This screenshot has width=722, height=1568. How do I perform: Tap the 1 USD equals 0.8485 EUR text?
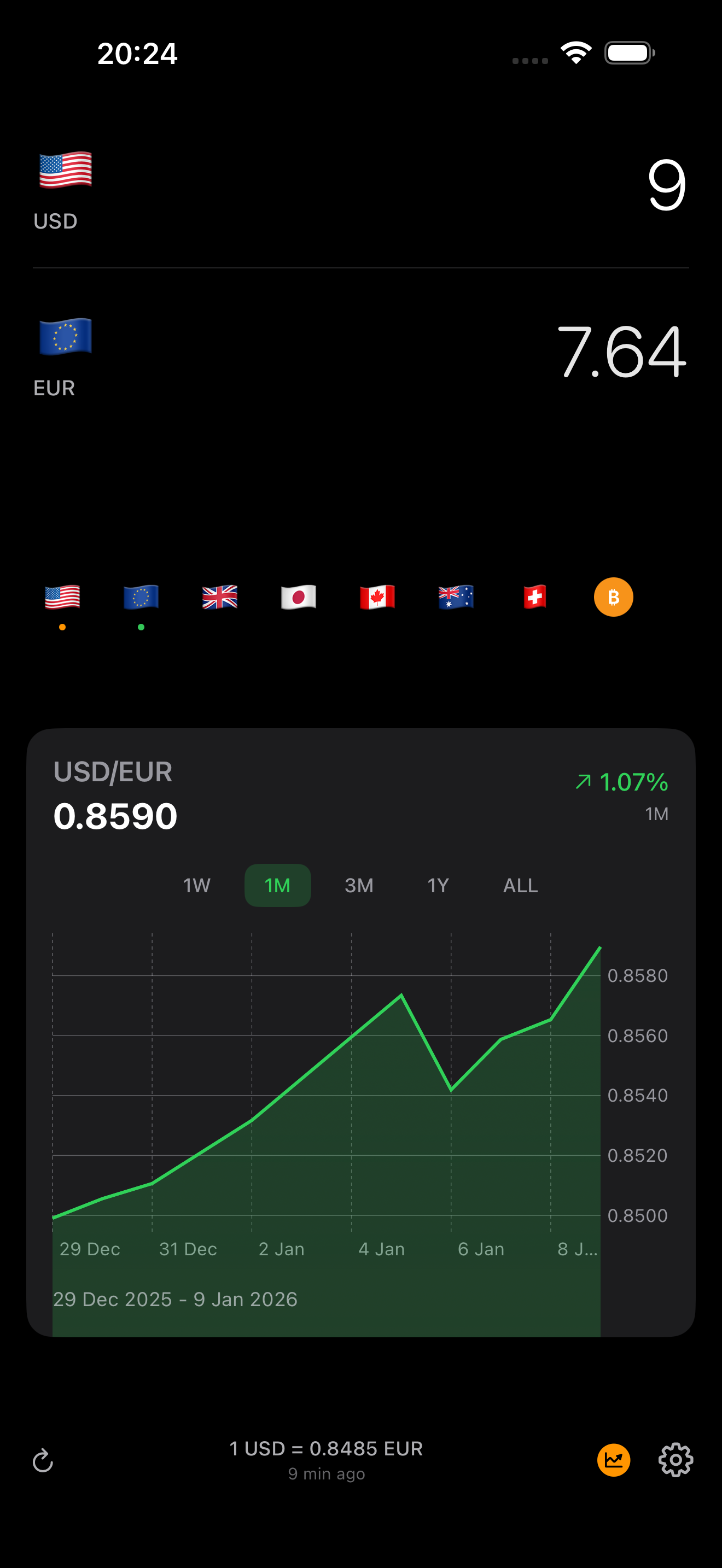click(x=325, y=1449)
